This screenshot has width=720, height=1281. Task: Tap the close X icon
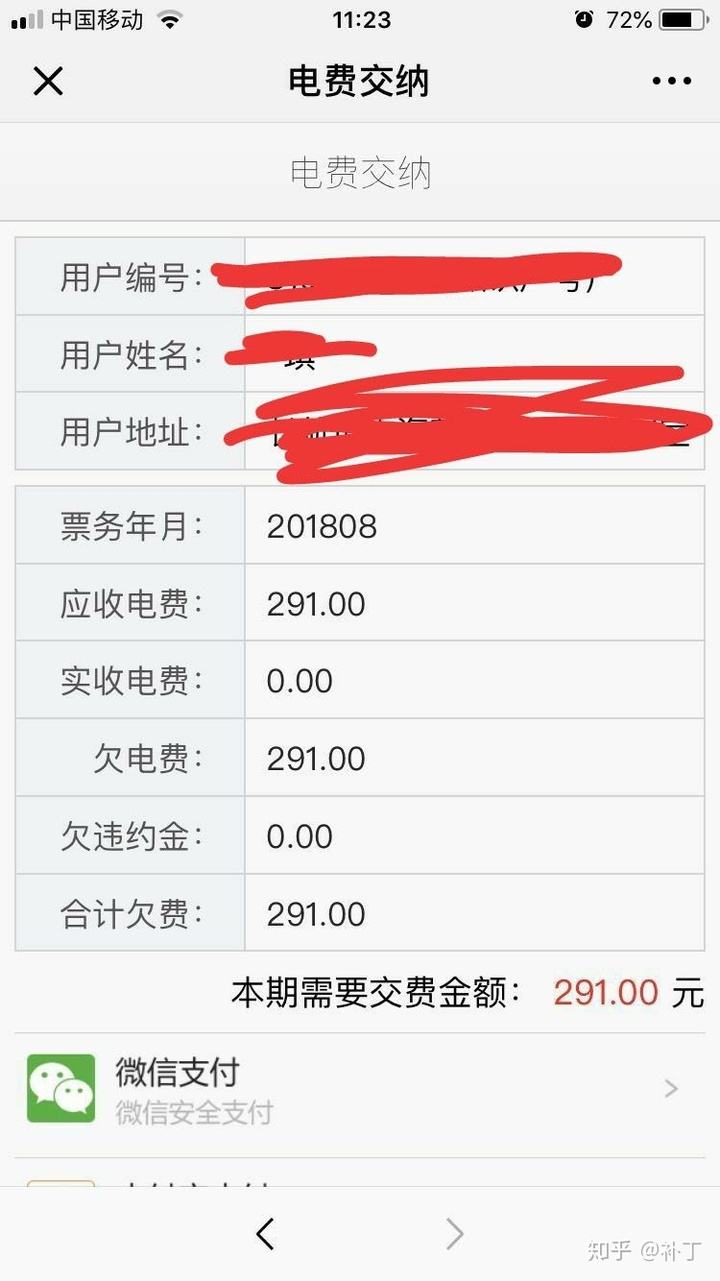tap(48, 81)
